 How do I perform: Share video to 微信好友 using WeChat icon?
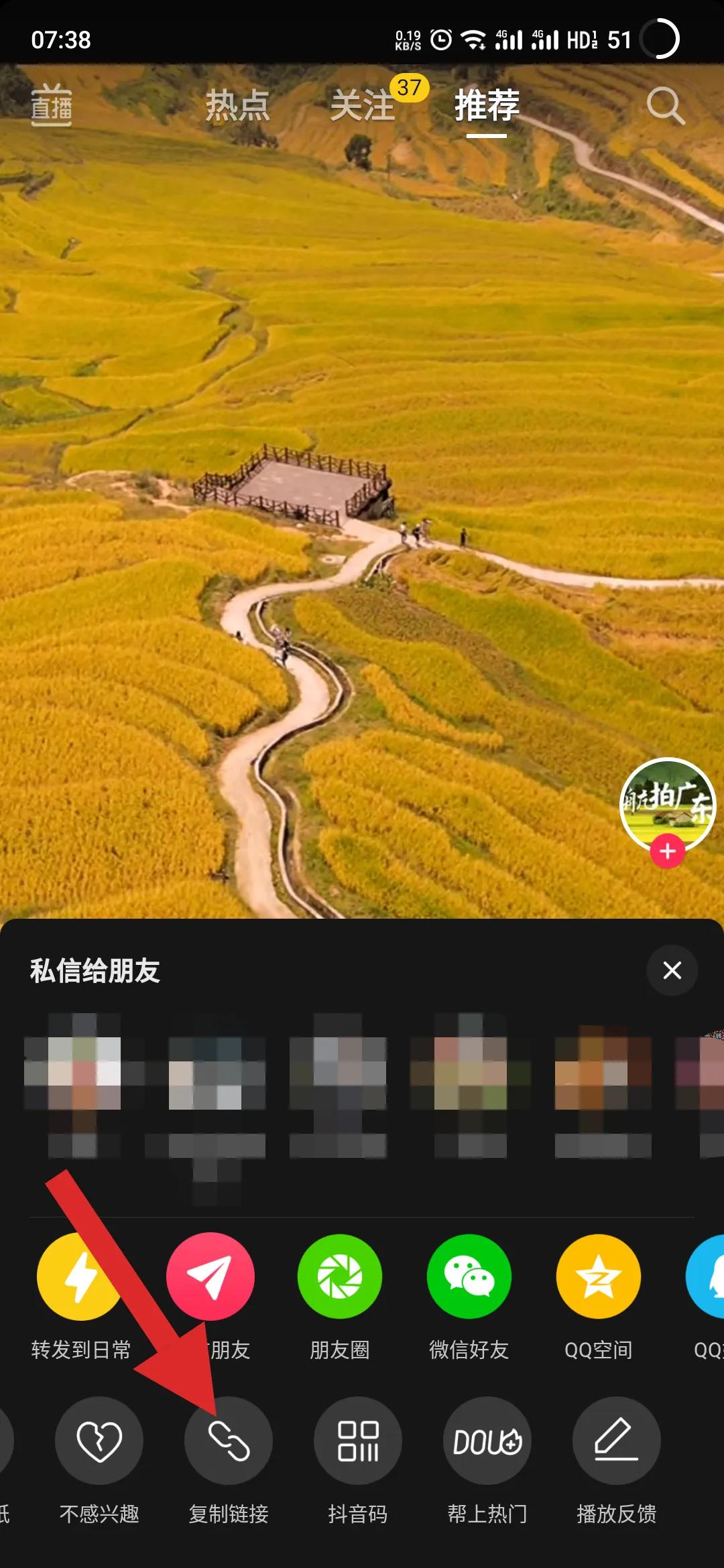(469, 1277)
